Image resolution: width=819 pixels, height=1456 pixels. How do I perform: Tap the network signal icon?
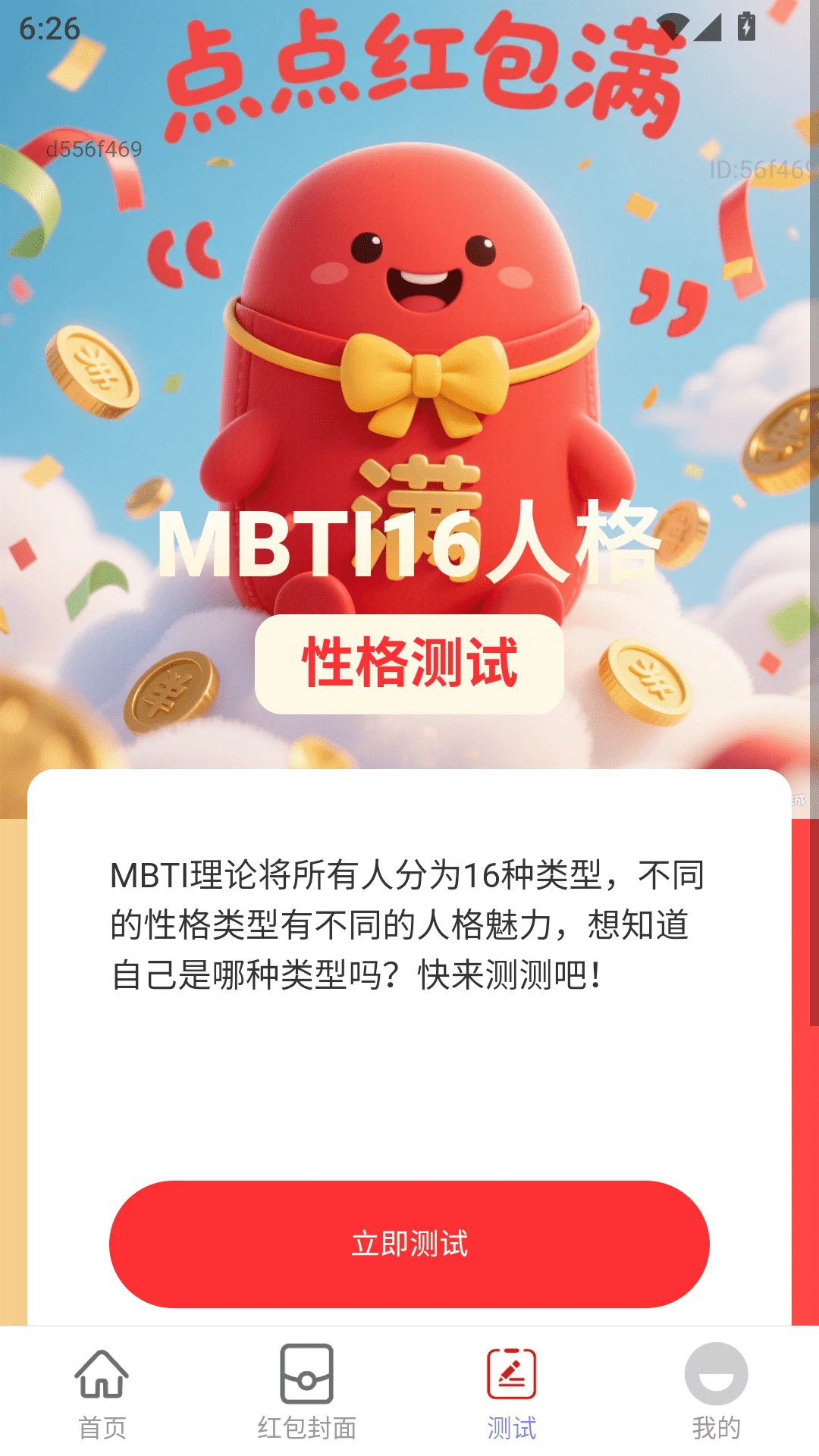point(708,27)
